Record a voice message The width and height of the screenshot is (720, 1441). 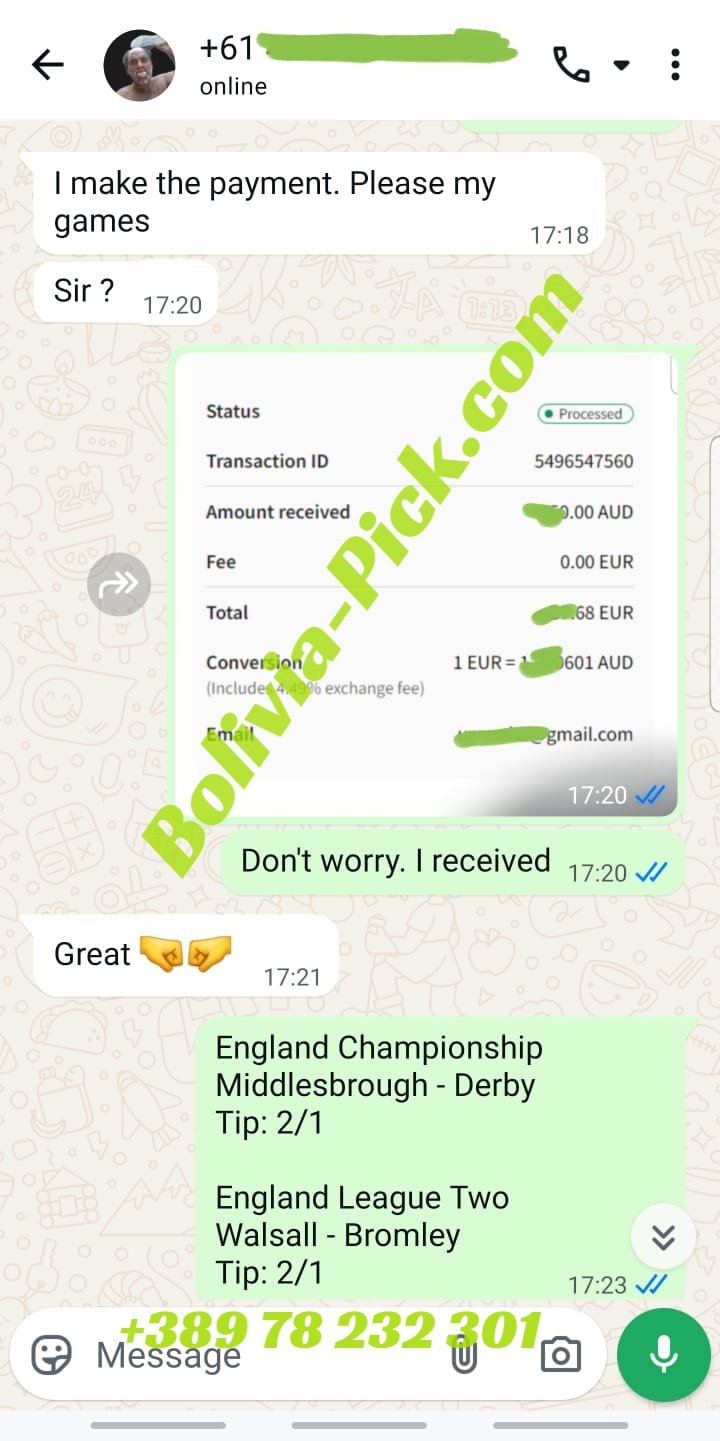[x=663, y=1355]
